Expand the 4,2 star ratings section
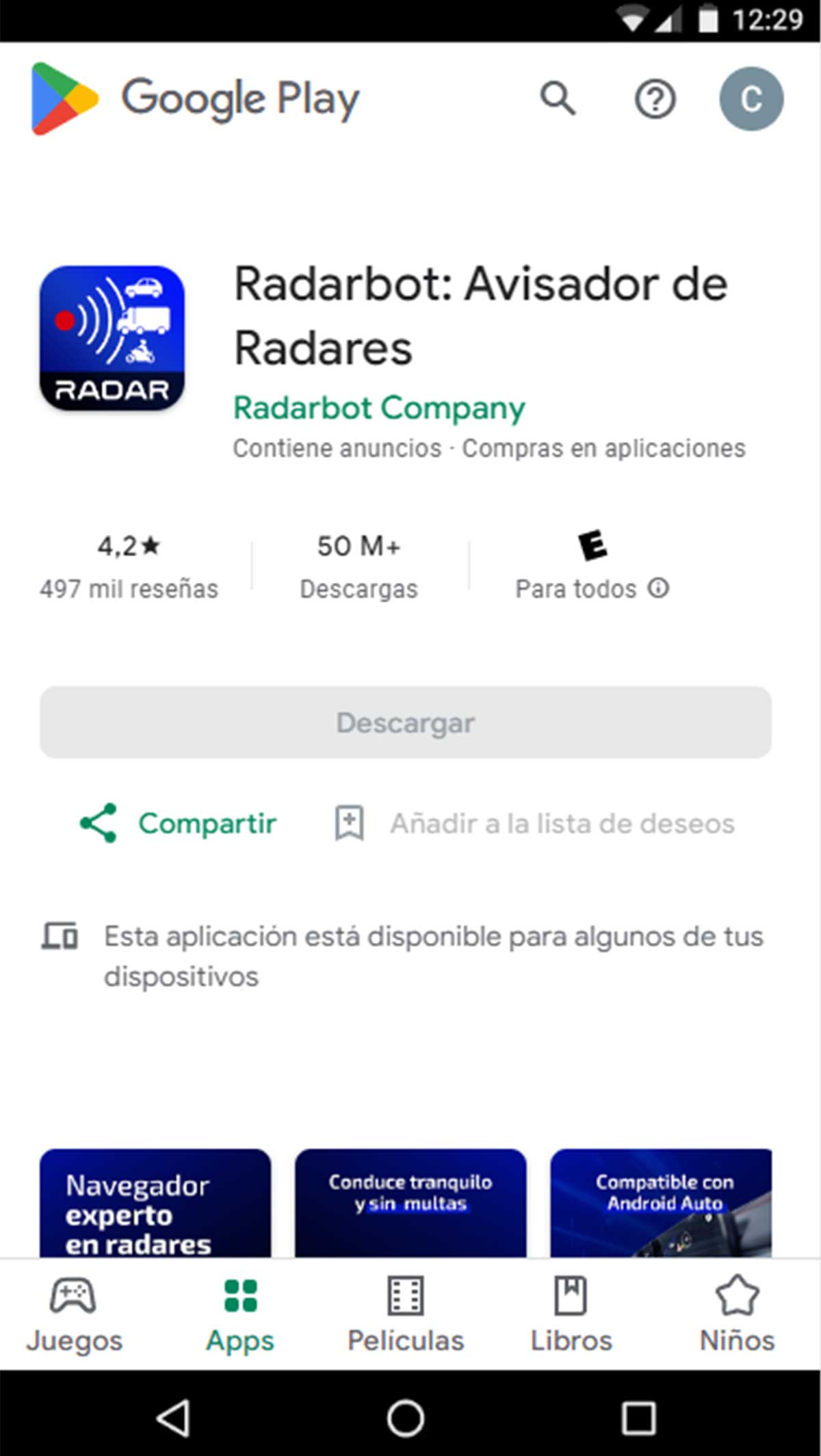The image size is (821, 1456). click(128, 564)
